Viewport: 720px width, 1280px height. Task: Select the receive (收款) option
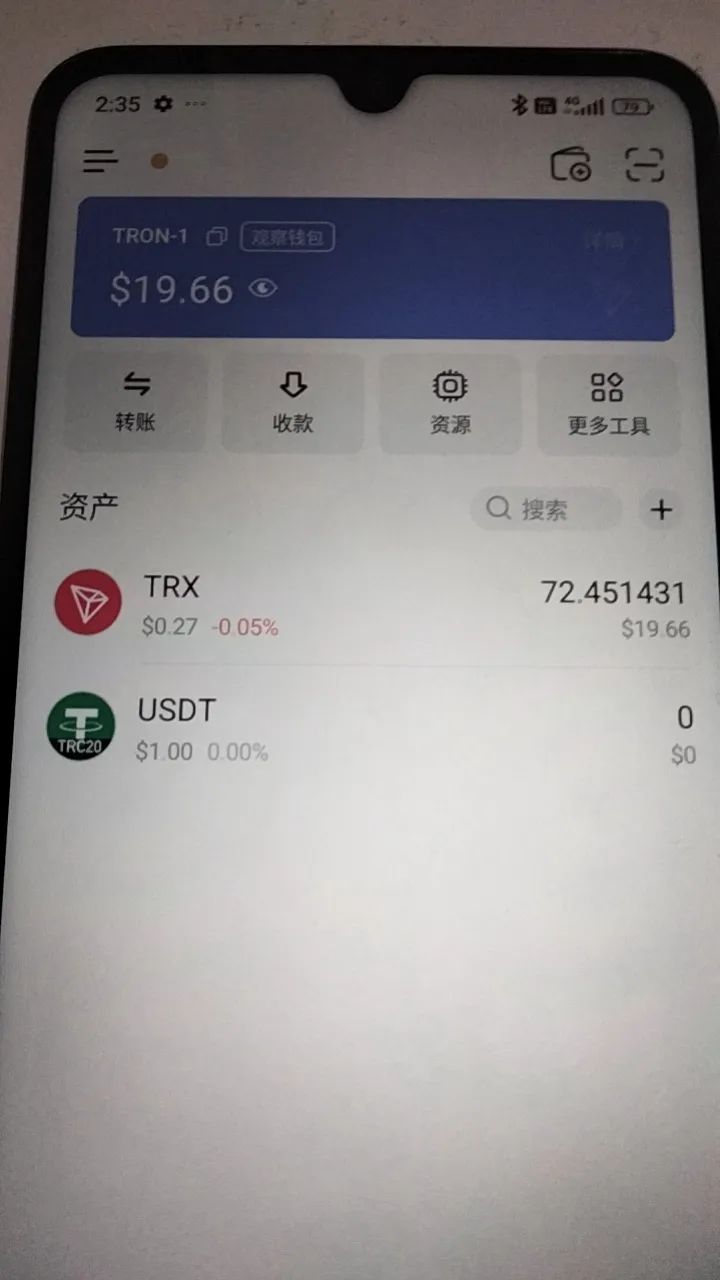click(293, 403)
